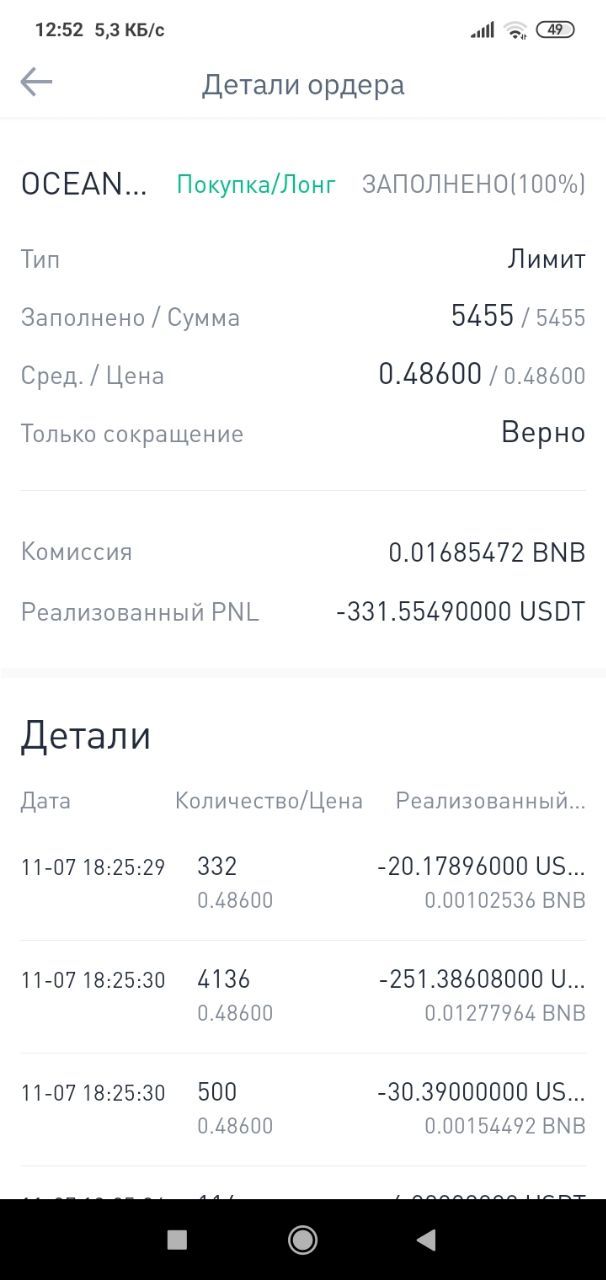Tap the system back triangle

pyautogui.click(x=426, y=1240)
